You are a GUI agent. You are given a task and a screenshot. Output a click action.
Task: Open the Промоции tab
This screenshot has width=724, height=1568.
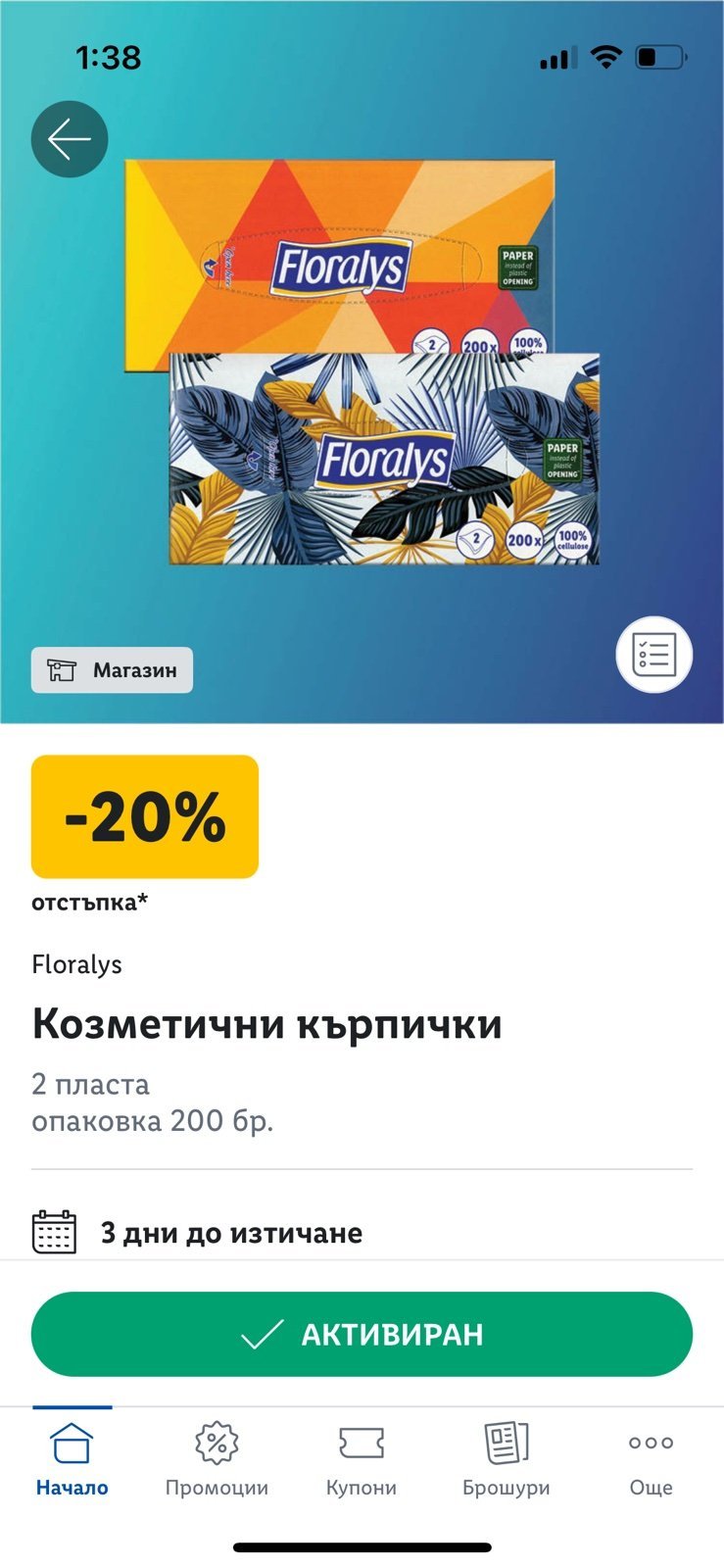(x=217, y=1460)
